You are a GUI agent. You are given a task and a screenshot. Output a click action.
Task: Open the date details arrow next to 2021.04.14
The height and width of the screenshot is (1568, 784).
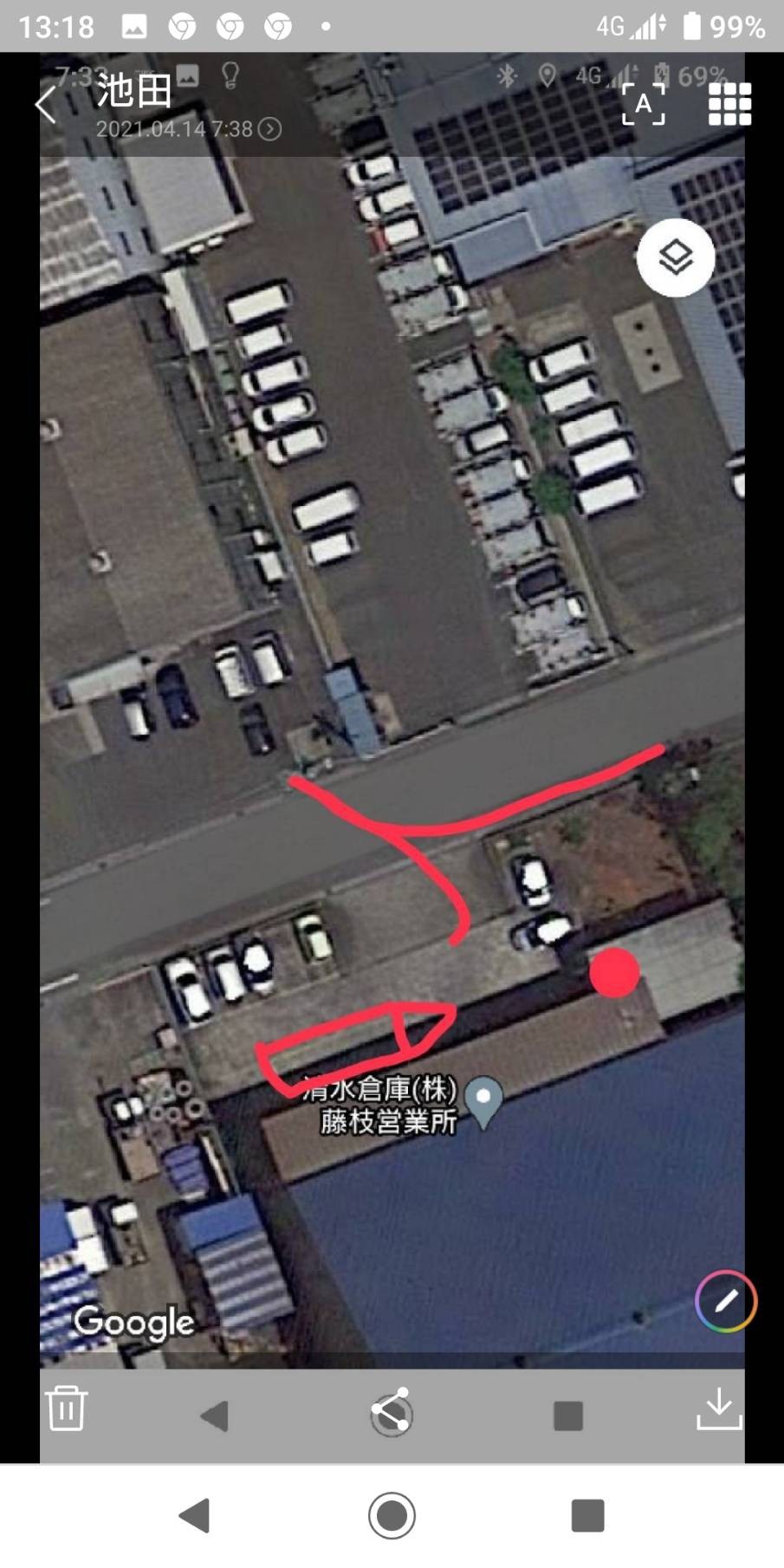click(270, 129)
